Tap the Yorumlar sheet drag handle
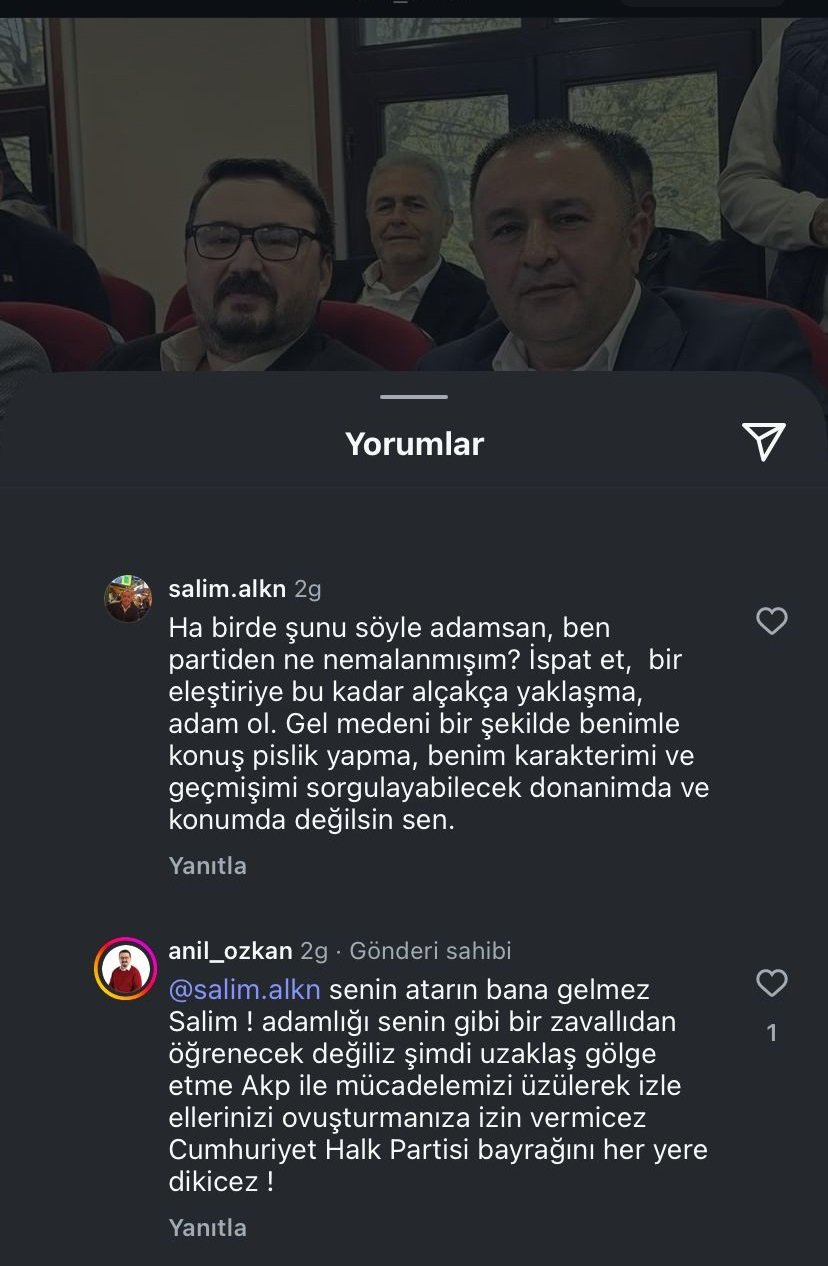828x1266 pixels. [x=414, y=397]
